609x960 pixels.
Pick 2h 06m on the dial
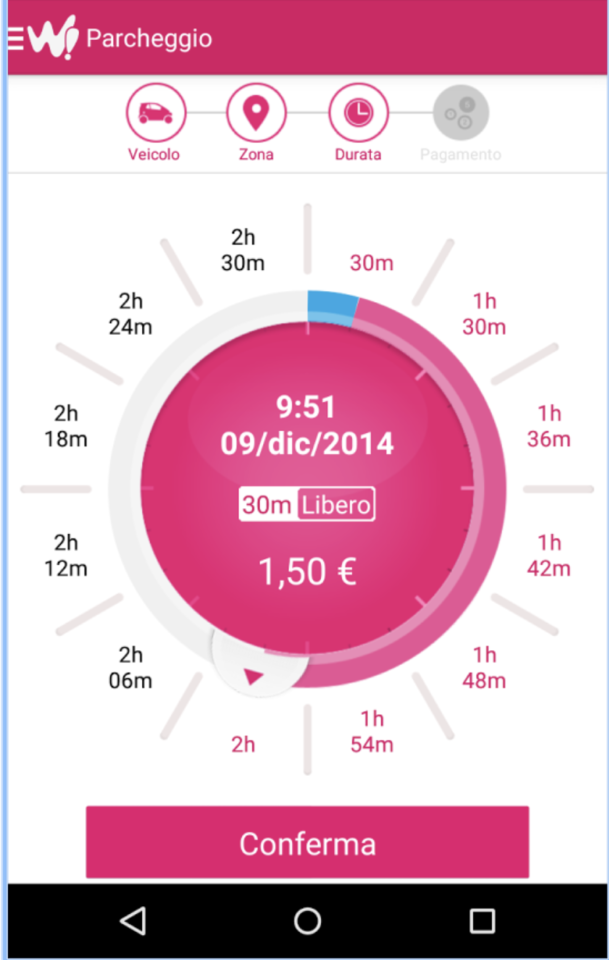tap(131, 668)
